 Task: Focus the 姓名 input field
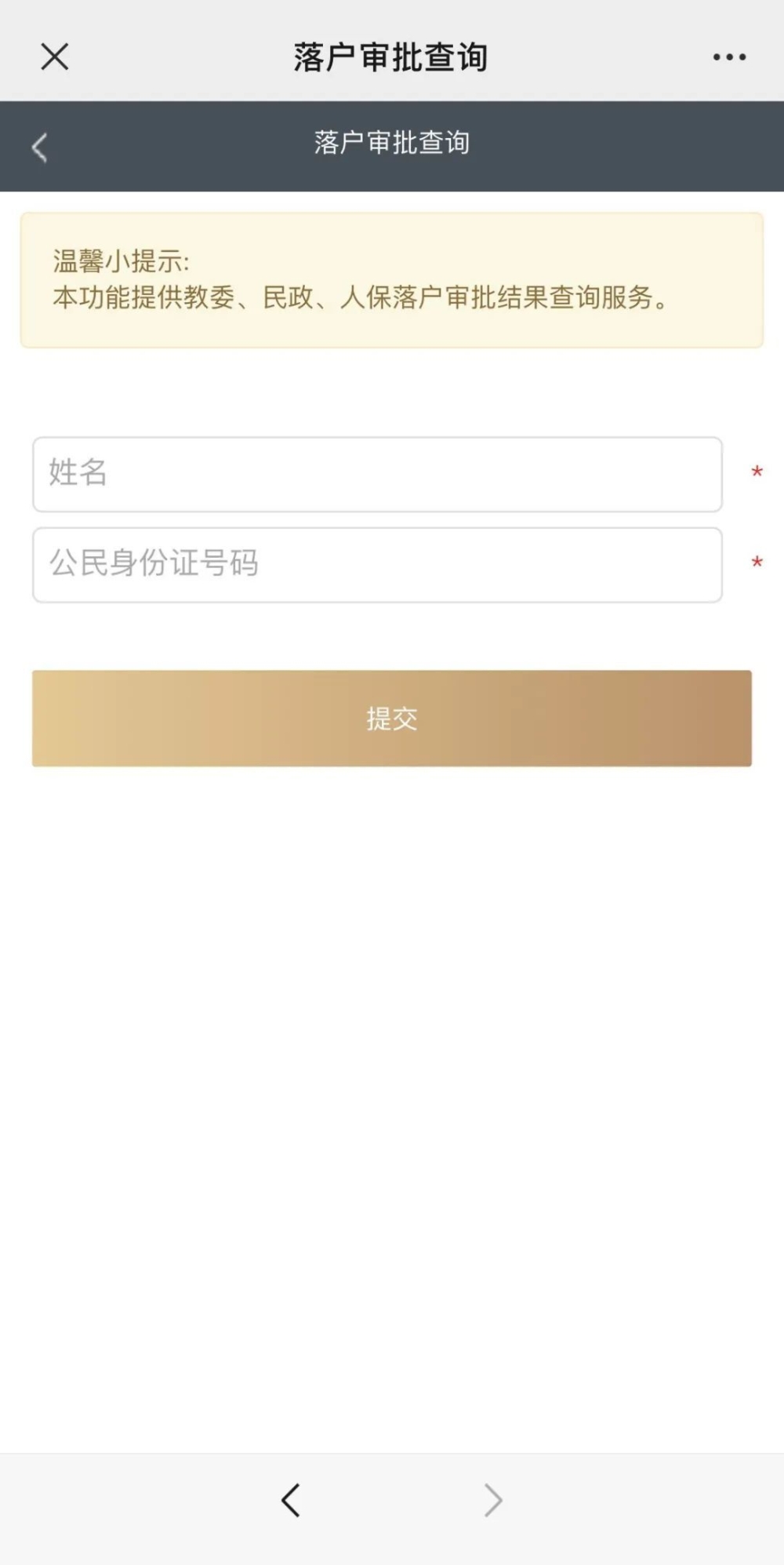(376, 475)
